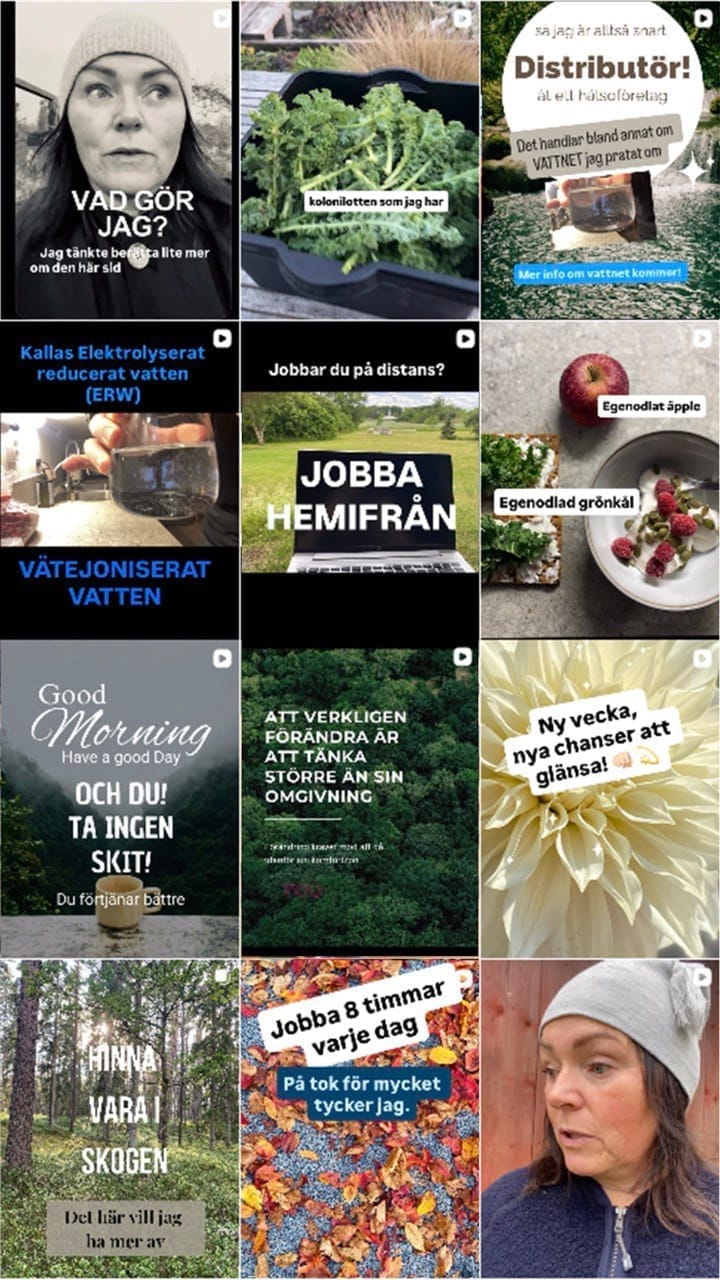Open the "Egenodlat äpple" reel
The height and width of the screenshot is (1280, 720).
pyautogui.click(x=600, y=480)
